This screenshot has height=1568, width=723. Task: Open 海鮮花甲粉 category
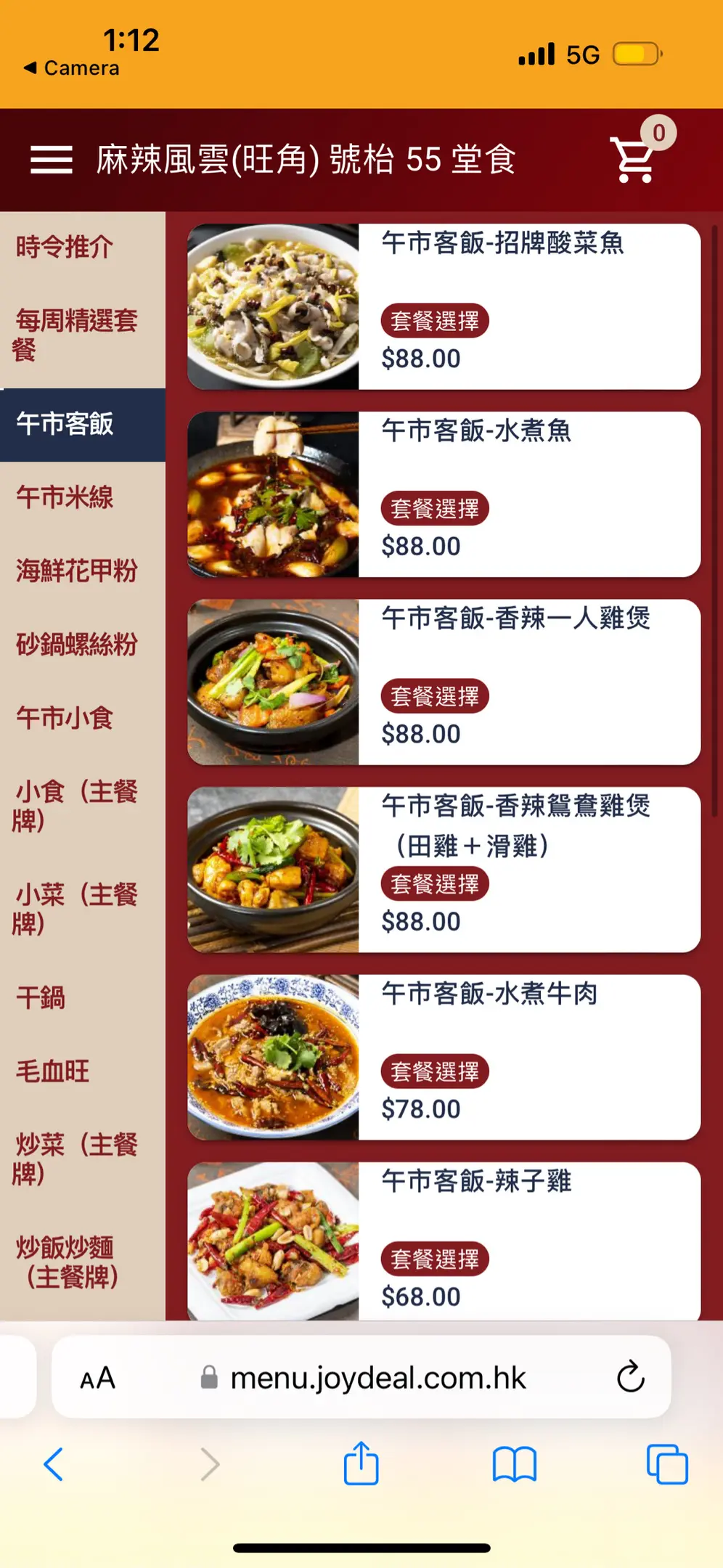tap(76, 571)
